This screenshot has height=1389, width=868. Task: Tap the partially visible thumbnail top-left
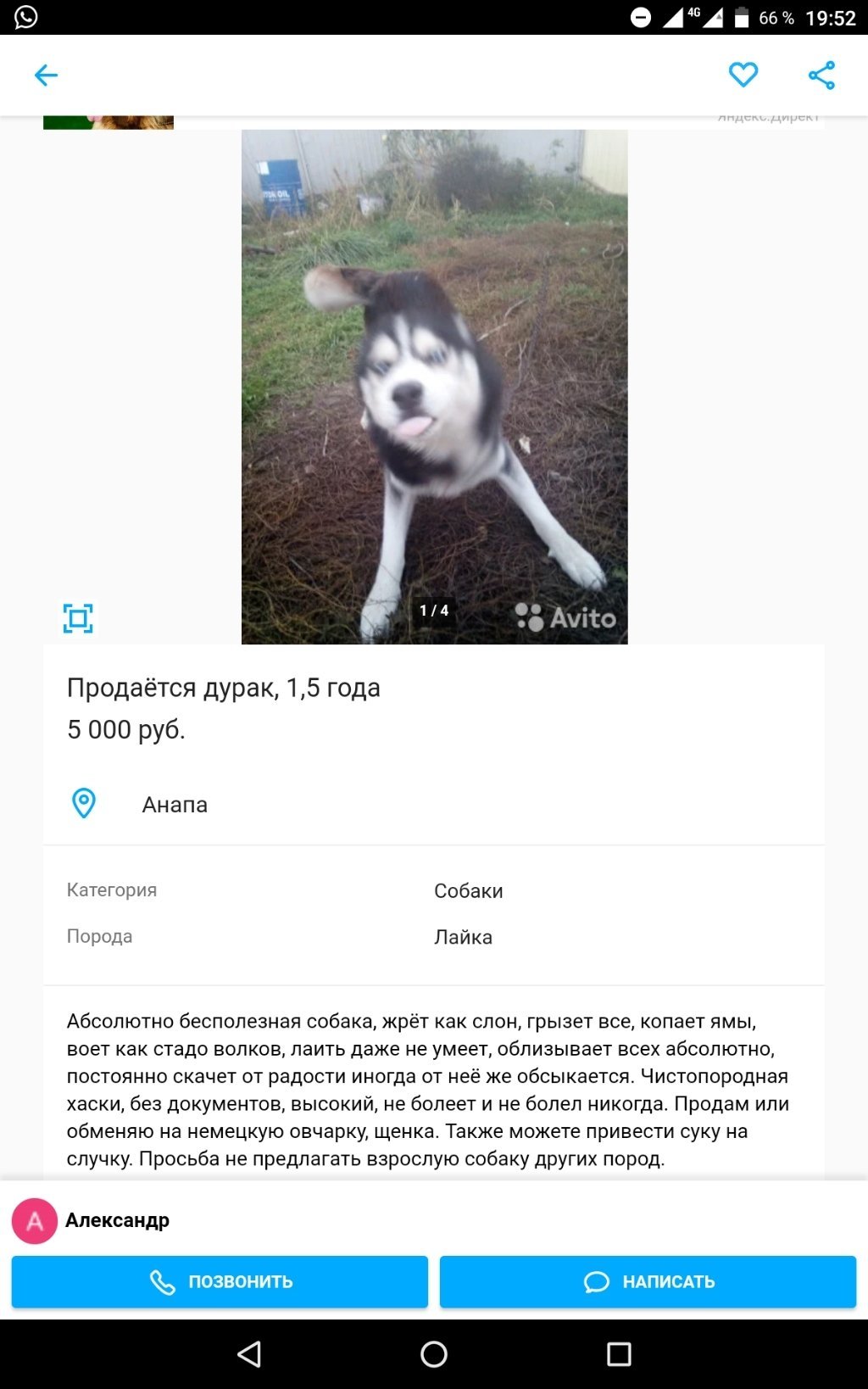pos(108,119)
